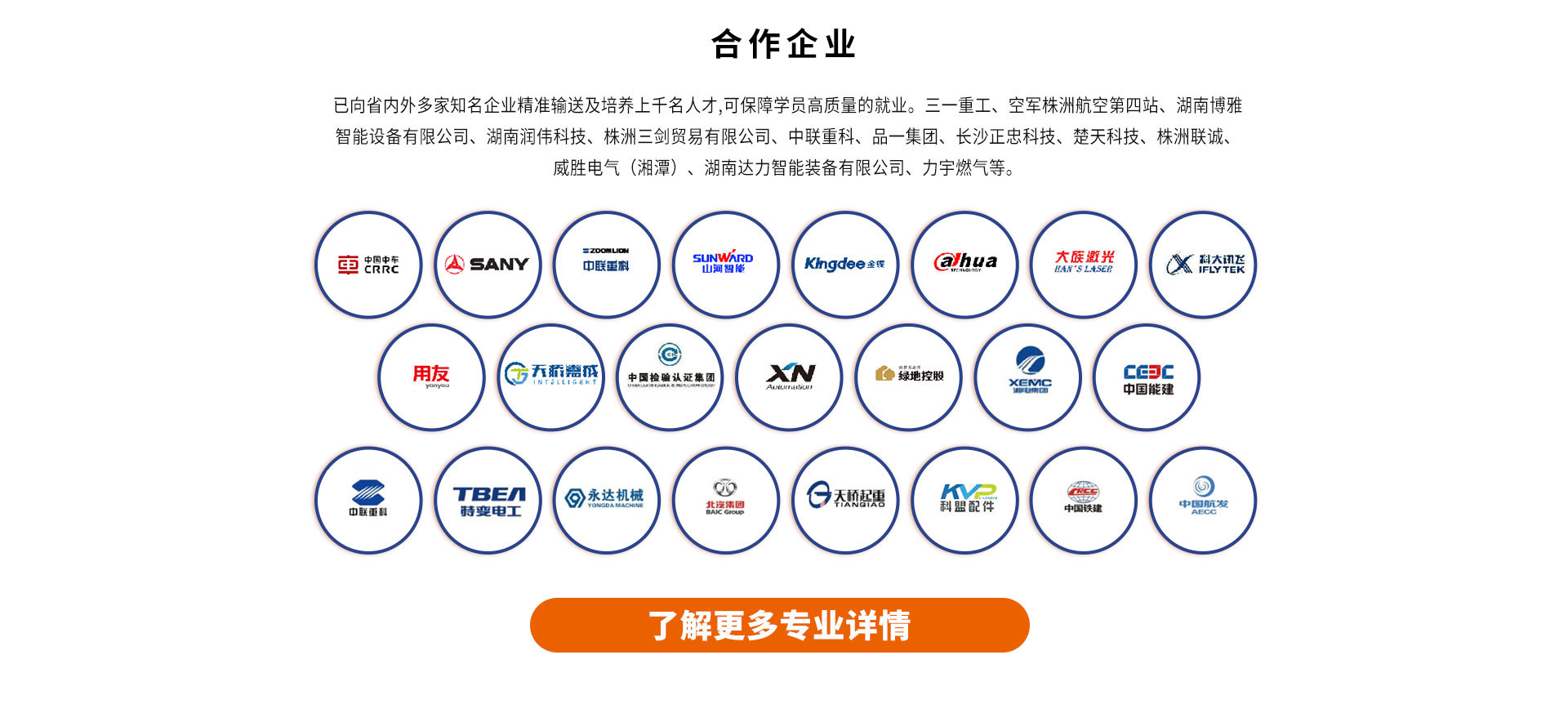This screenshot has width=1568, height=704.
Task: Tap the 了解更多专业详情 button
Action: (x=779, y=626)
